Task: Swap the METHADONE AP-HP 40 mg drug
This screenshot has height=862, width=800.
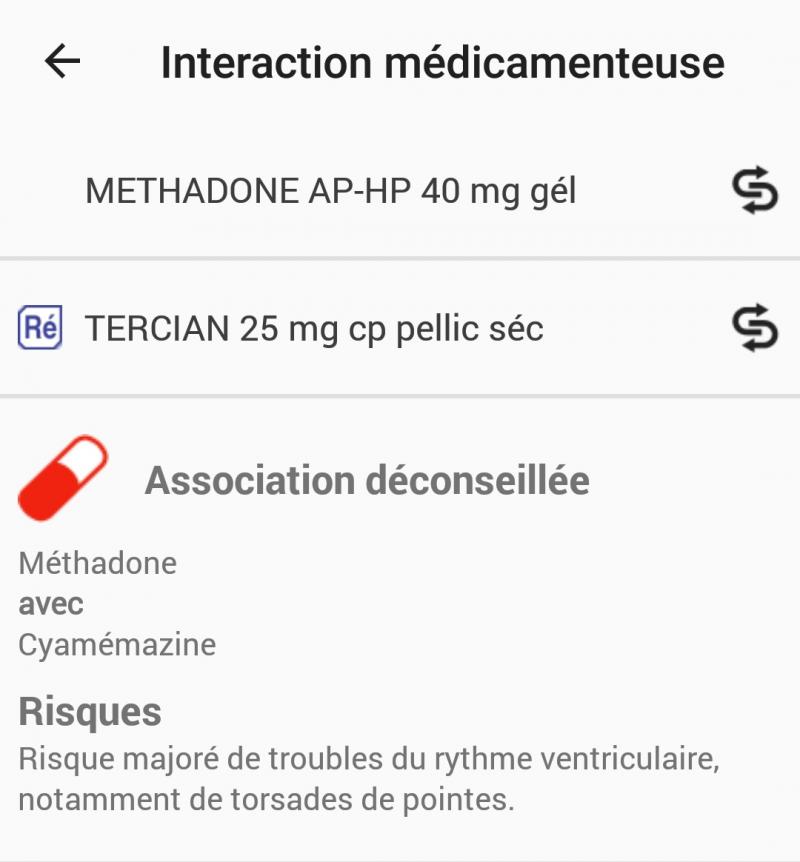Action: [755, 191]
